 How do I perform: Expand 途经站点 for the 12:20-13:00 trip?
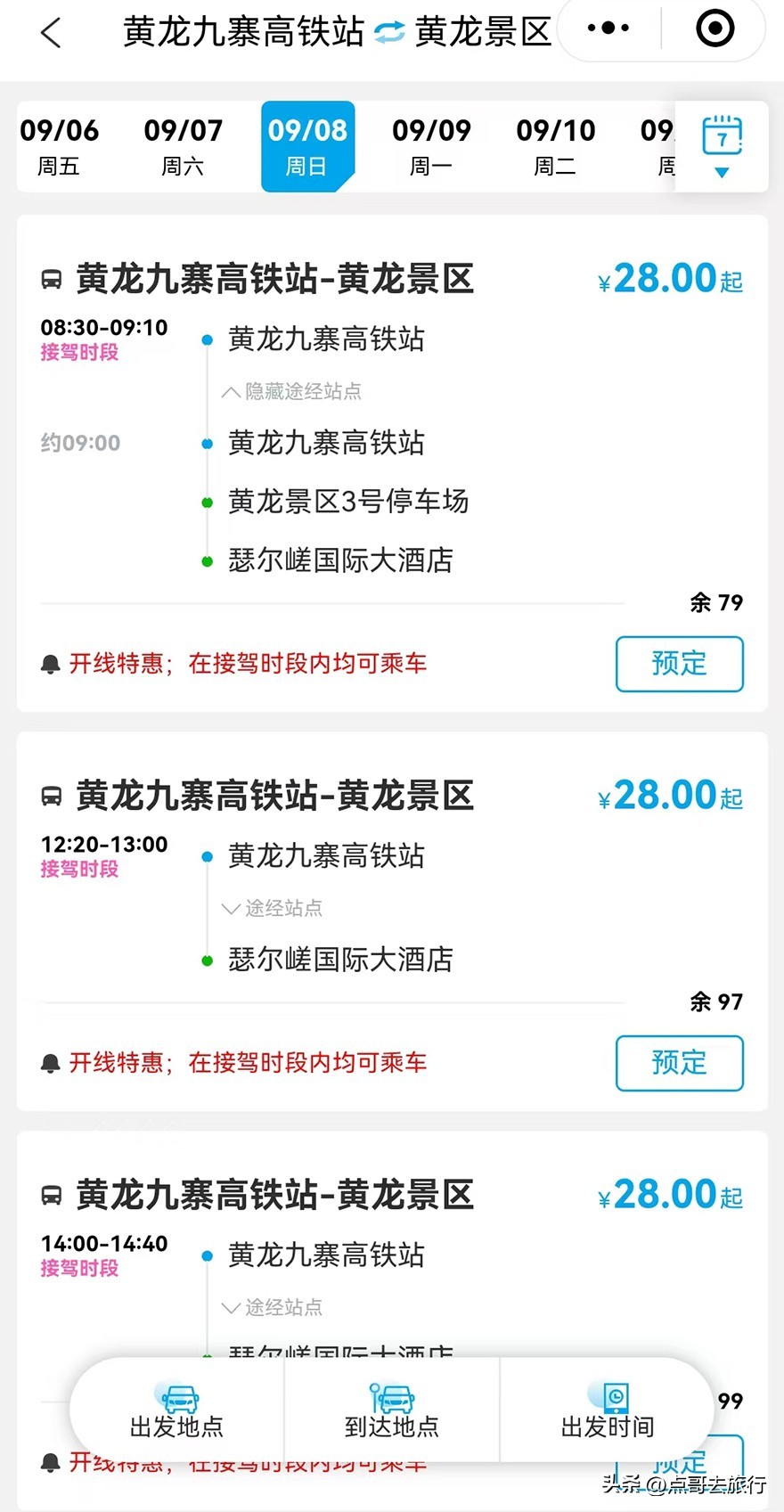(x=272, y=908)
